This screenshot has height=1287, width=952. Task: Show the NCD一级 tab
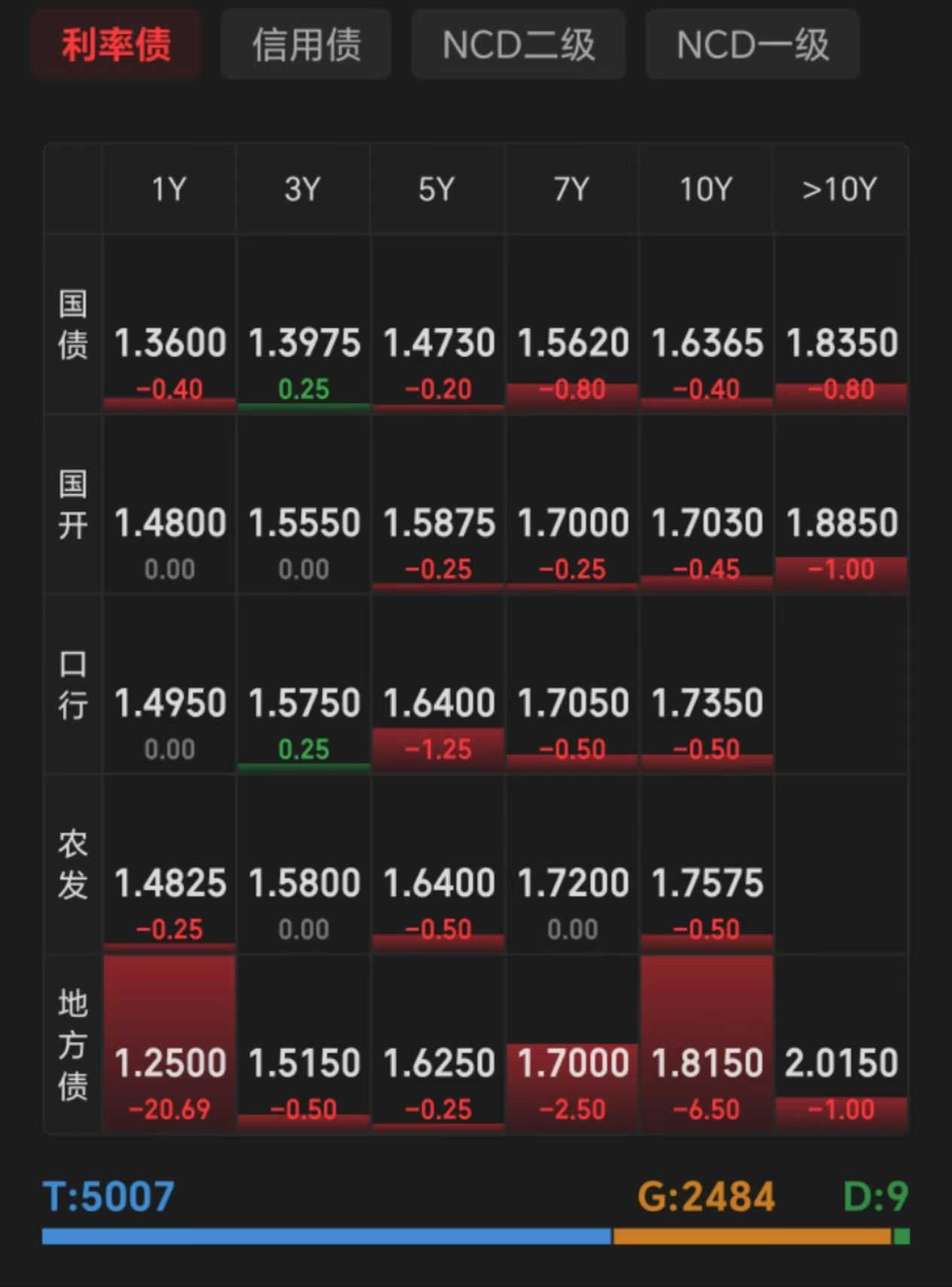pos(752,44)
